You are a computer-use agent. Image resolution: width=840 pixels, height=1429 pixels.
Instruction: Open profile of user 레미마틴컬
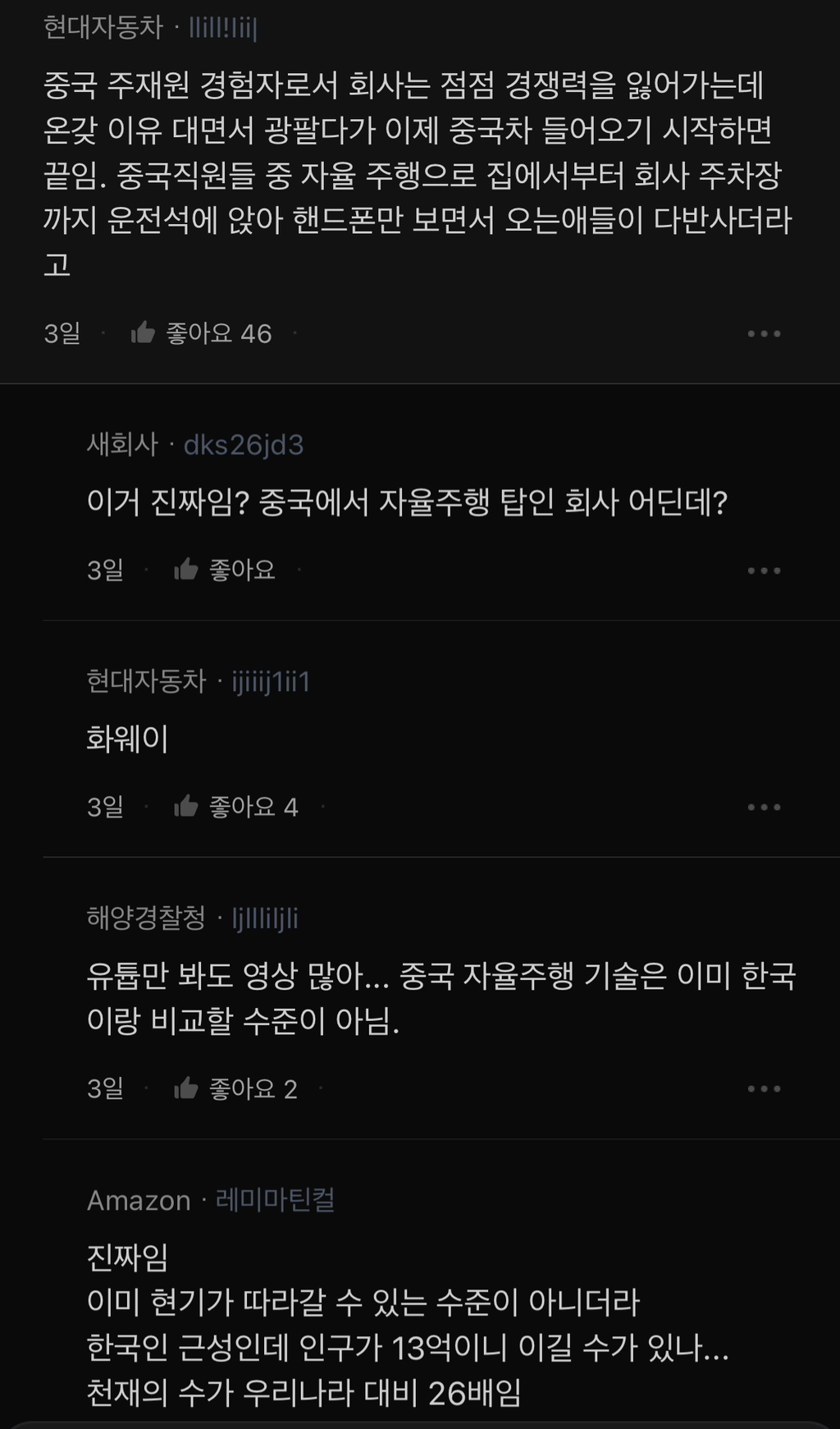click(275, 1200)
